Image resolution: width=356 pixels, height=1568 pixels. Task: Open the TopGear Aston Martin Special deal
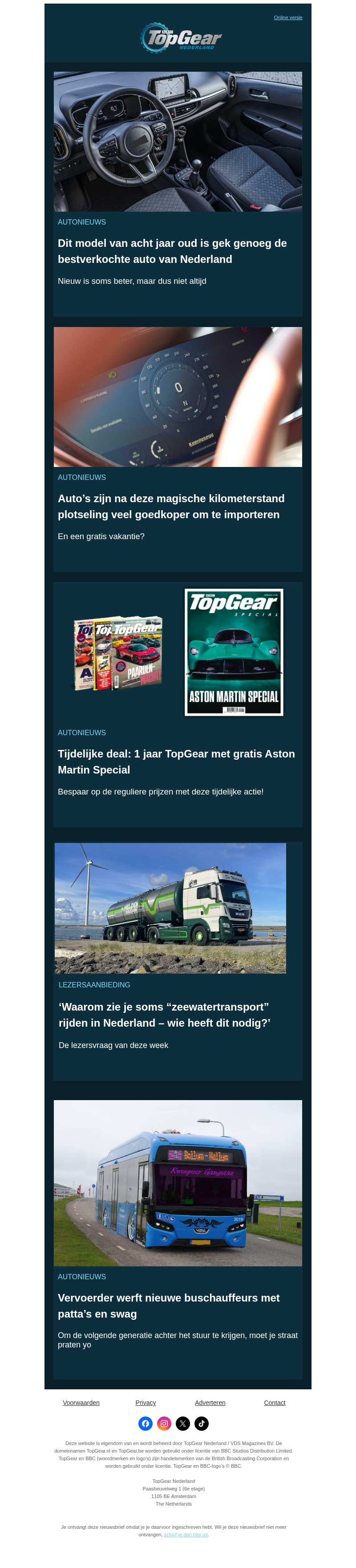tap(176, 761)
